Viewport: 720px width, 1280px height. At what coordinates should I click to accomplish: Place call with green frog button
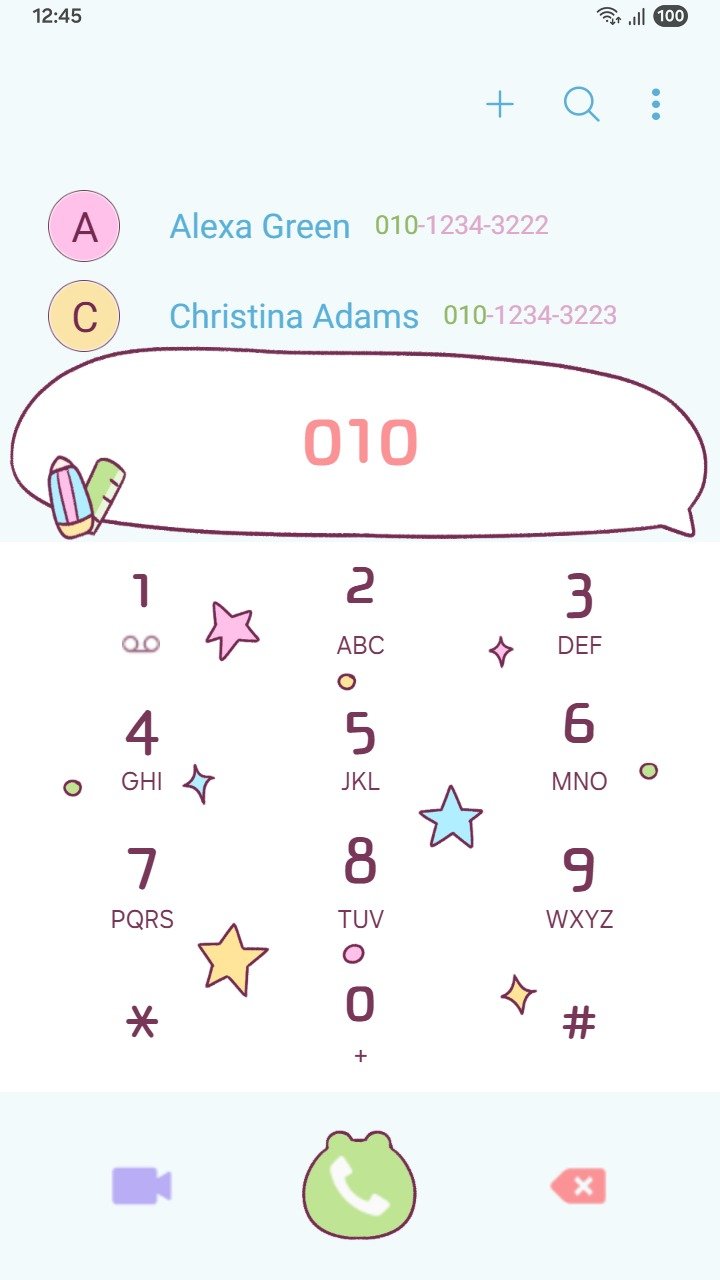(360, 1186)
